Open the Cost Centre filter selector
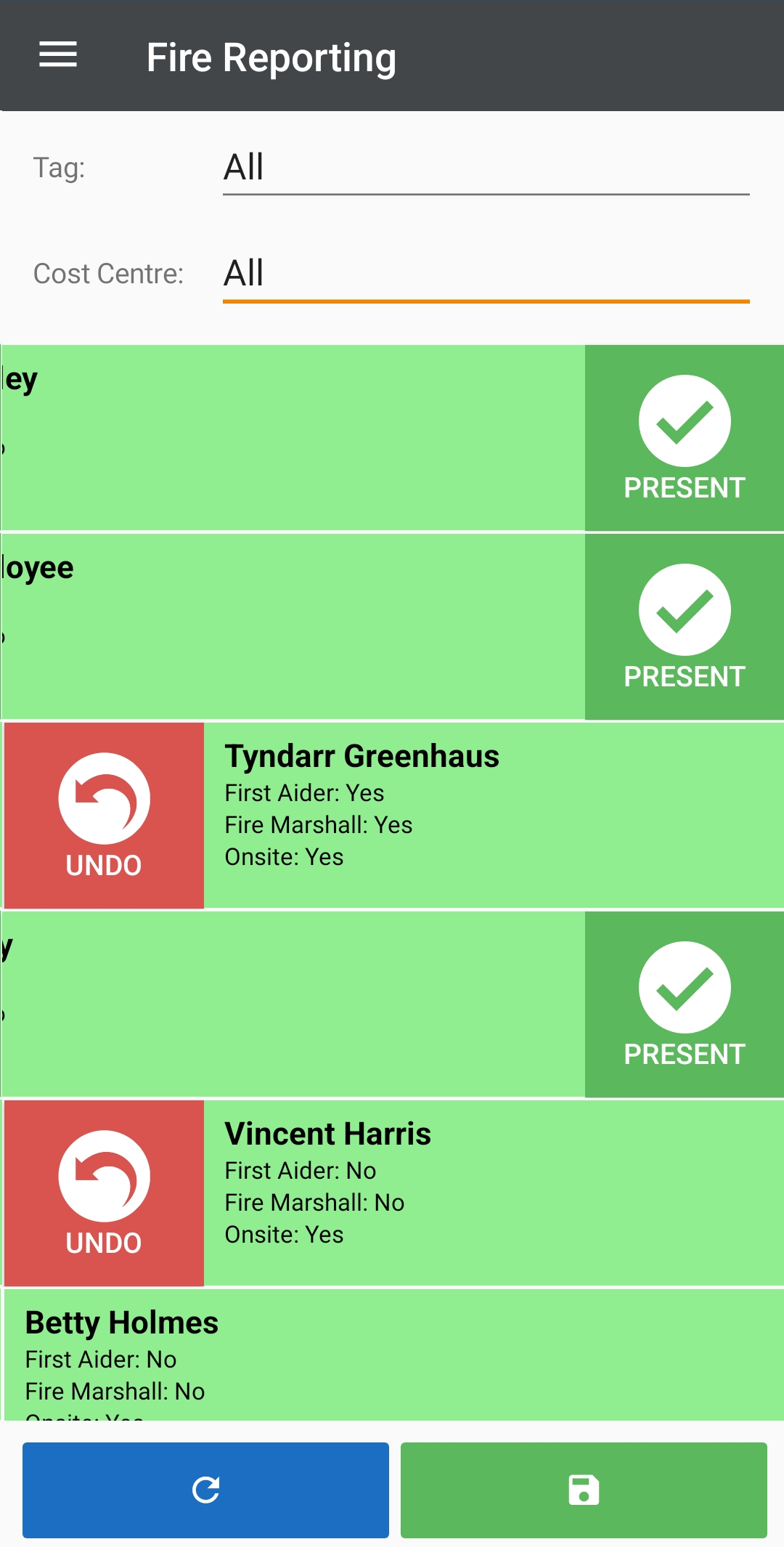Image resolution: width=784 pixels, height=1547 pixels. point(484,273)
